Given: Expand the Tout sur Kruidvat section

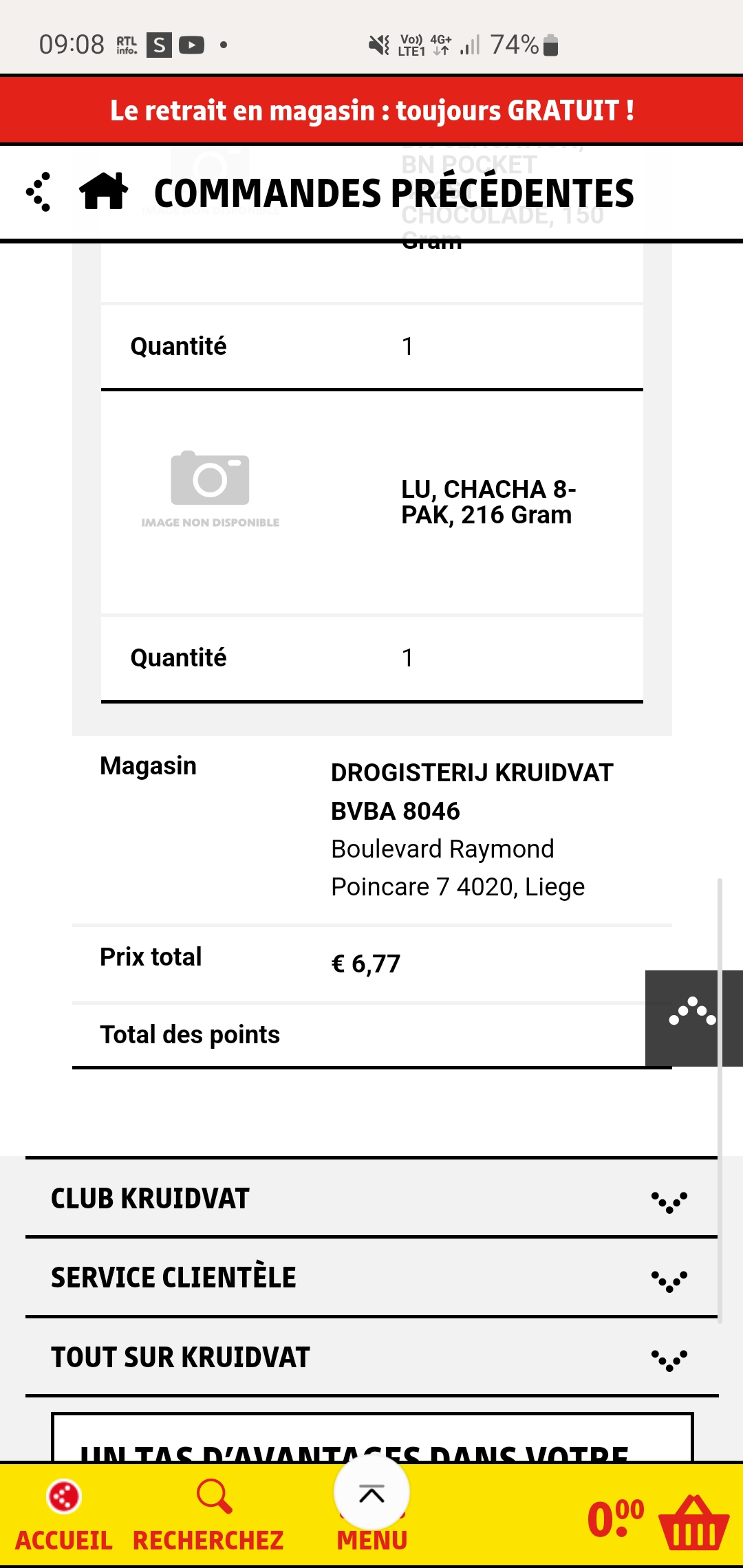Looking at the screenshot, I should 371,1358.
